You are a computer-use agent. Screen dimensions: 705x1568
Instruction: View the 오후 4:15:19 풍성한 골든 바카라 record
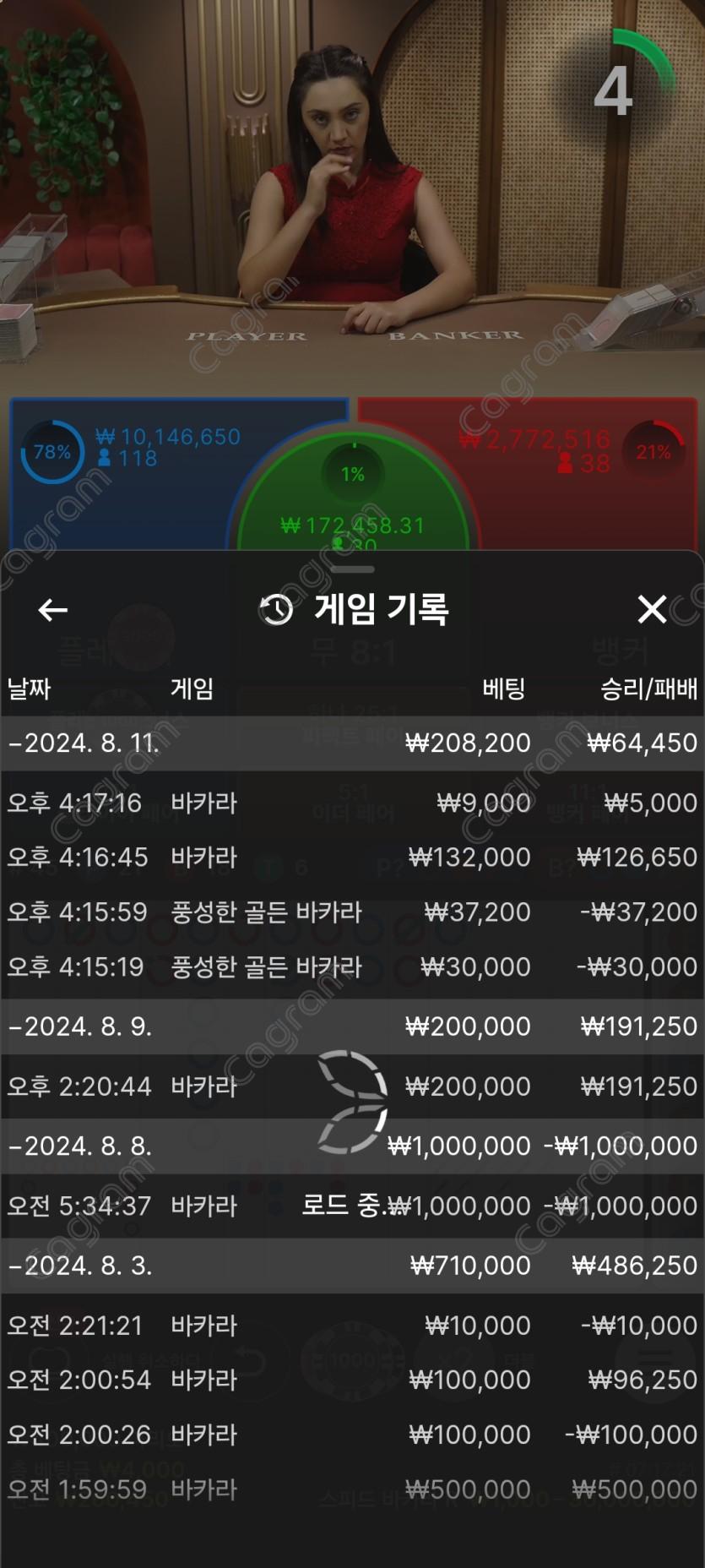352,967
